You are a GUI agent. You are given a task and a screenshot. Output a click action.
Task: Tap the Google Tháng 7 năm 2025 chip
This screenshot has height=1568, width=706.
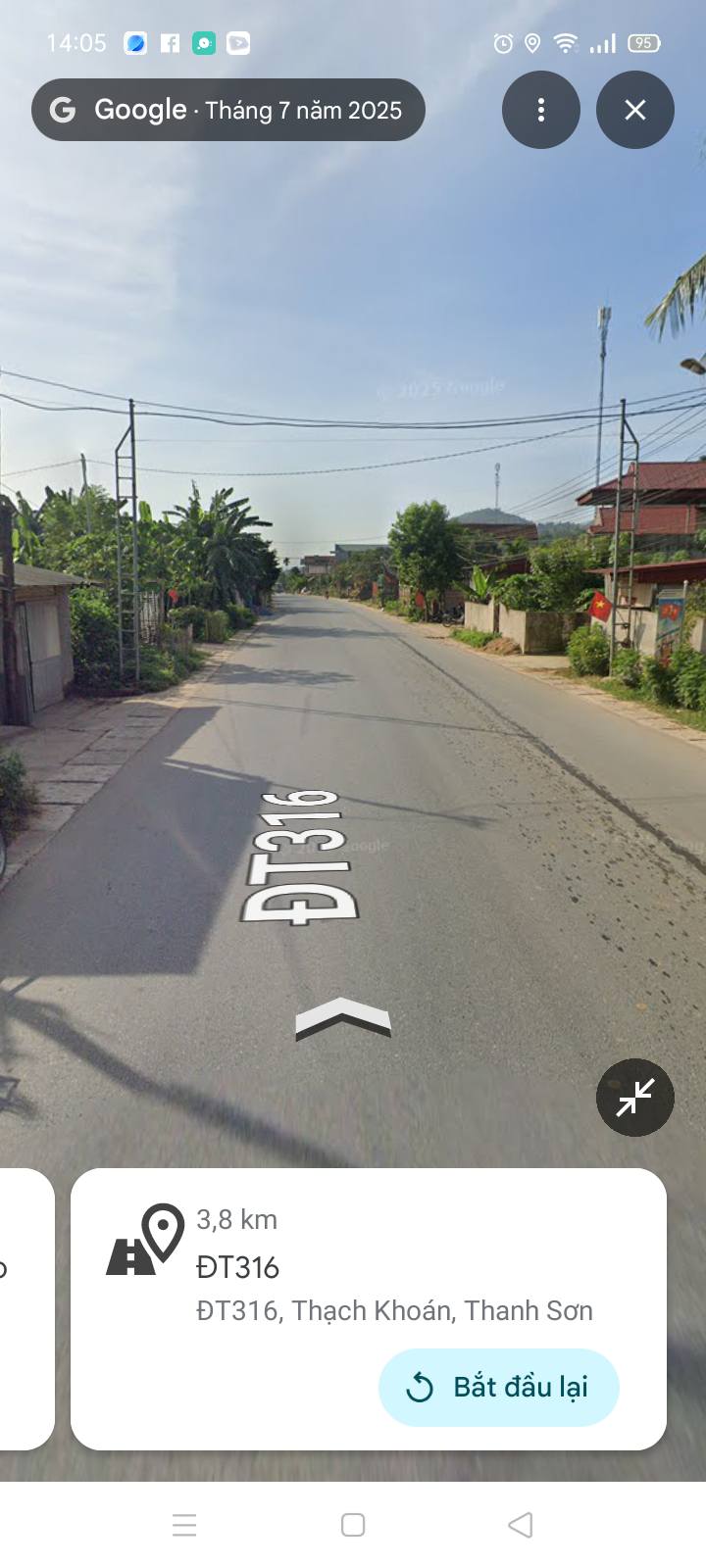pos(228,110)
